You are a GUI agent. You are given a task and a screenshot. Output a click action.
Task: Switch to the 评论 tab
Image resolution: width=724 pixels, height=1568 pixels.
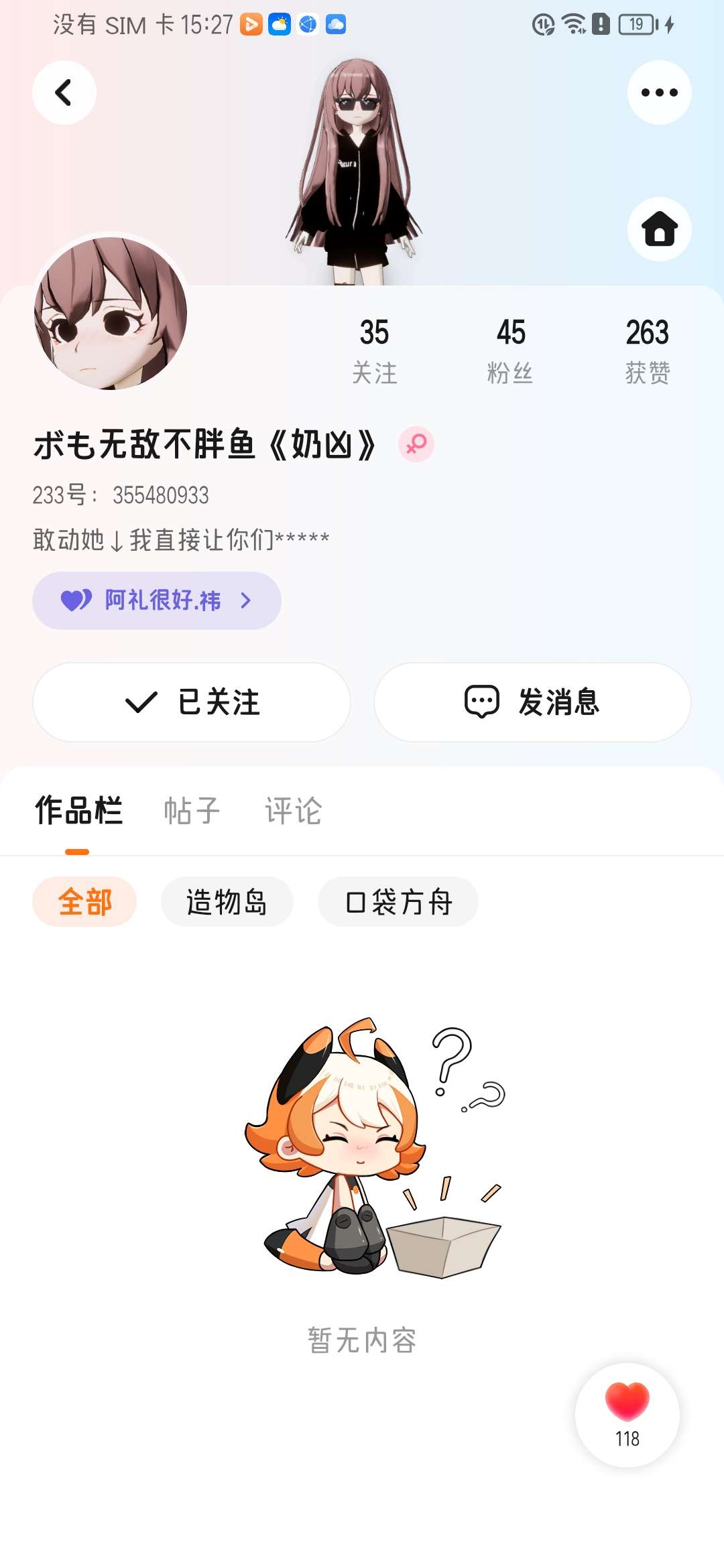click(x=294, y=811)
